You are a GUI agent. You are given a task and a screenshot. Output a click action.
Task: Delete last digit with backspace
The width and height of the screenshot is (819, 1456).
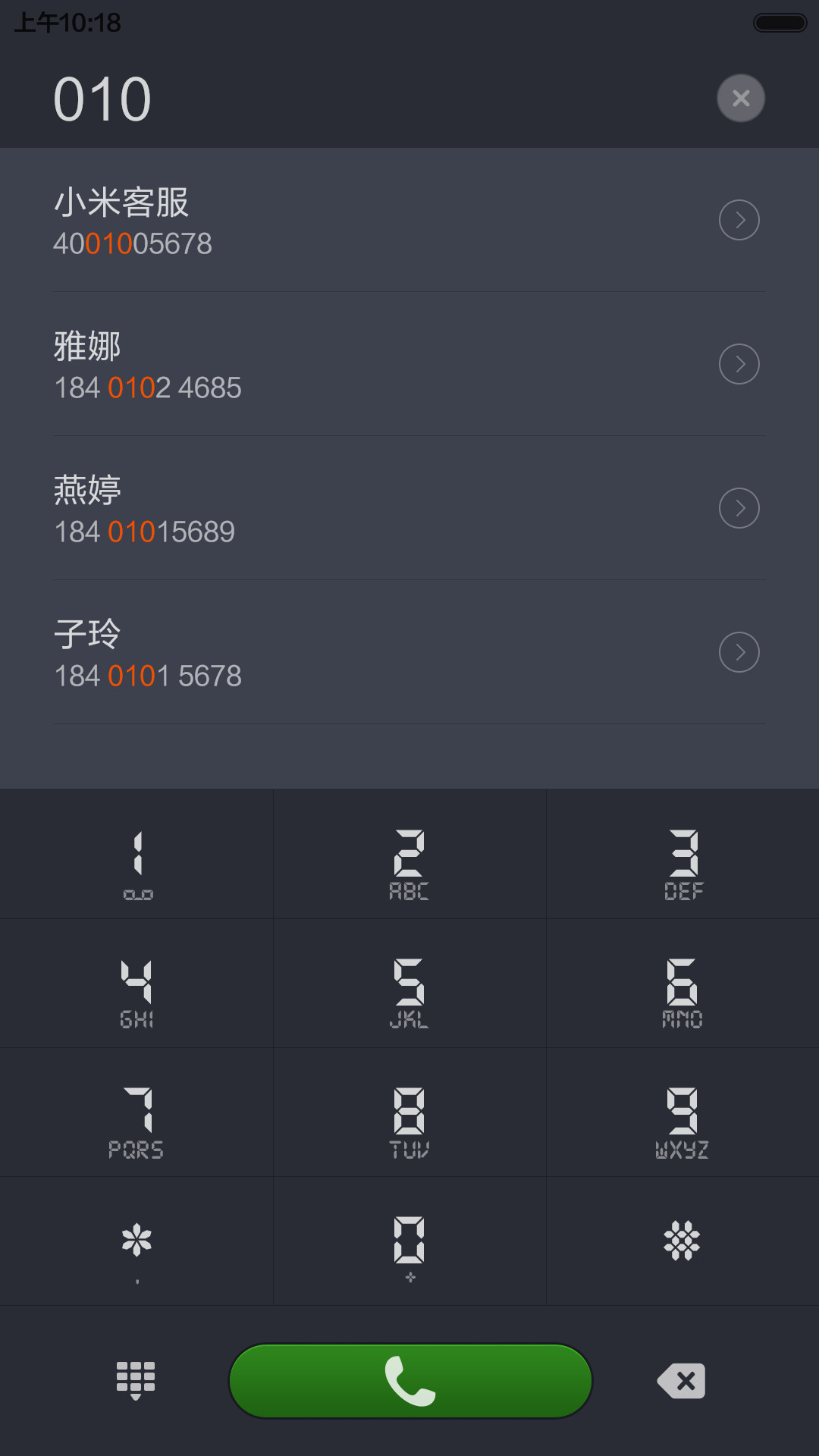point(681,1380)
